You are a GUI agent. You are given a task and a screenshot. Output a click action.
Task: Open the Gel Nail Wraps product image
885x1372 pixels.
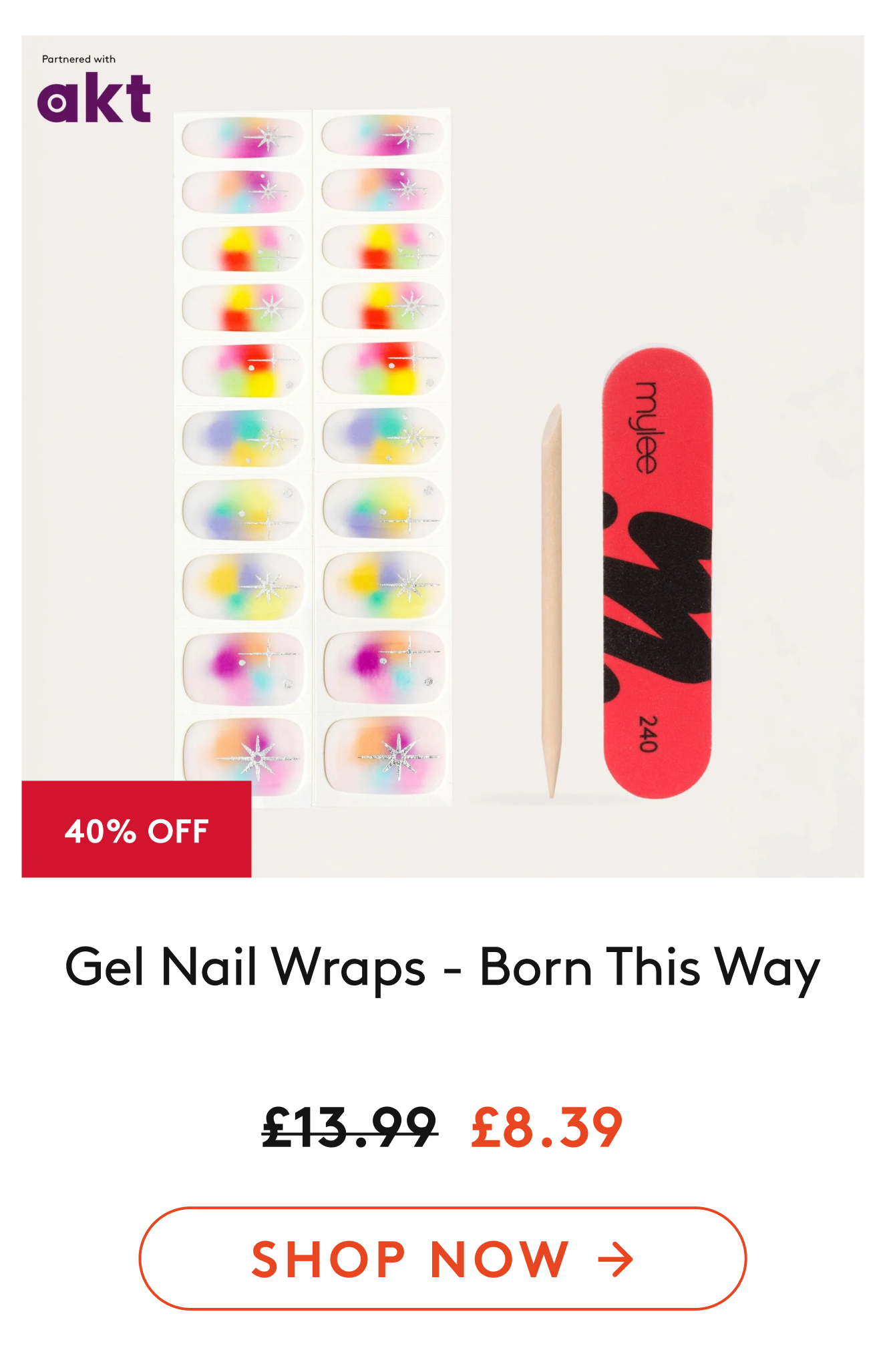point(442,456)
